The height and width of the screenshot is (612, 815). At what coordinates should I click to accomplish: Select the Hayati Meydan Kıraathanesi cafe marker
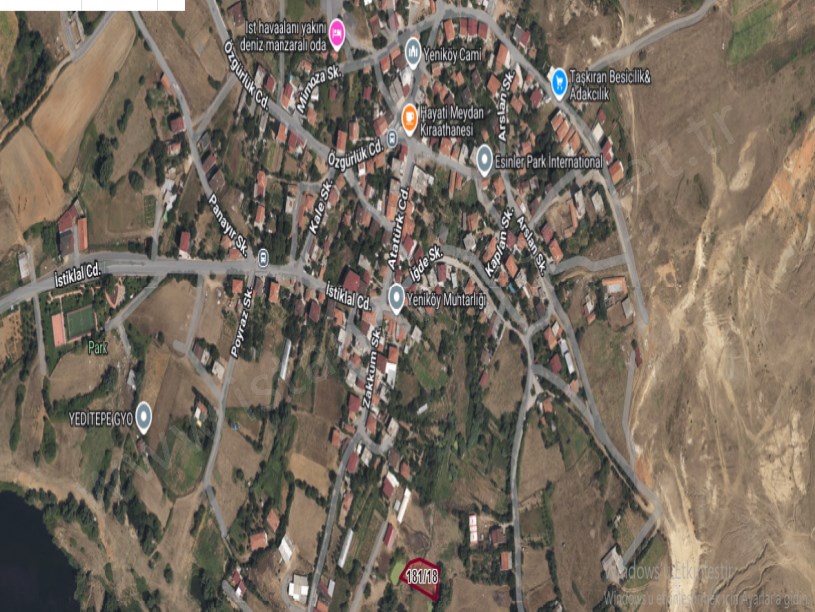pyautogui.click(x=409, y=117)
